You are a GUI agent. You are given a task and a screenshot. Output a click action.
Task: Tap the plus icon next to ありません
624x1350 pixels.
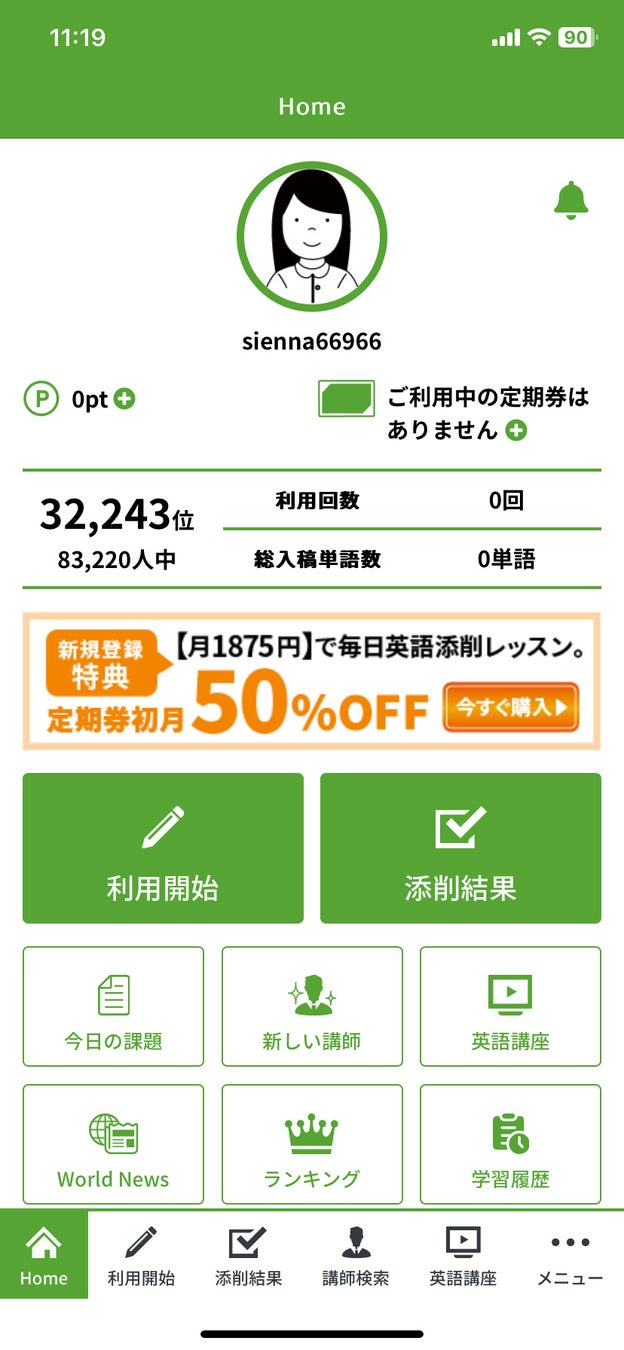tap(517, 431)
